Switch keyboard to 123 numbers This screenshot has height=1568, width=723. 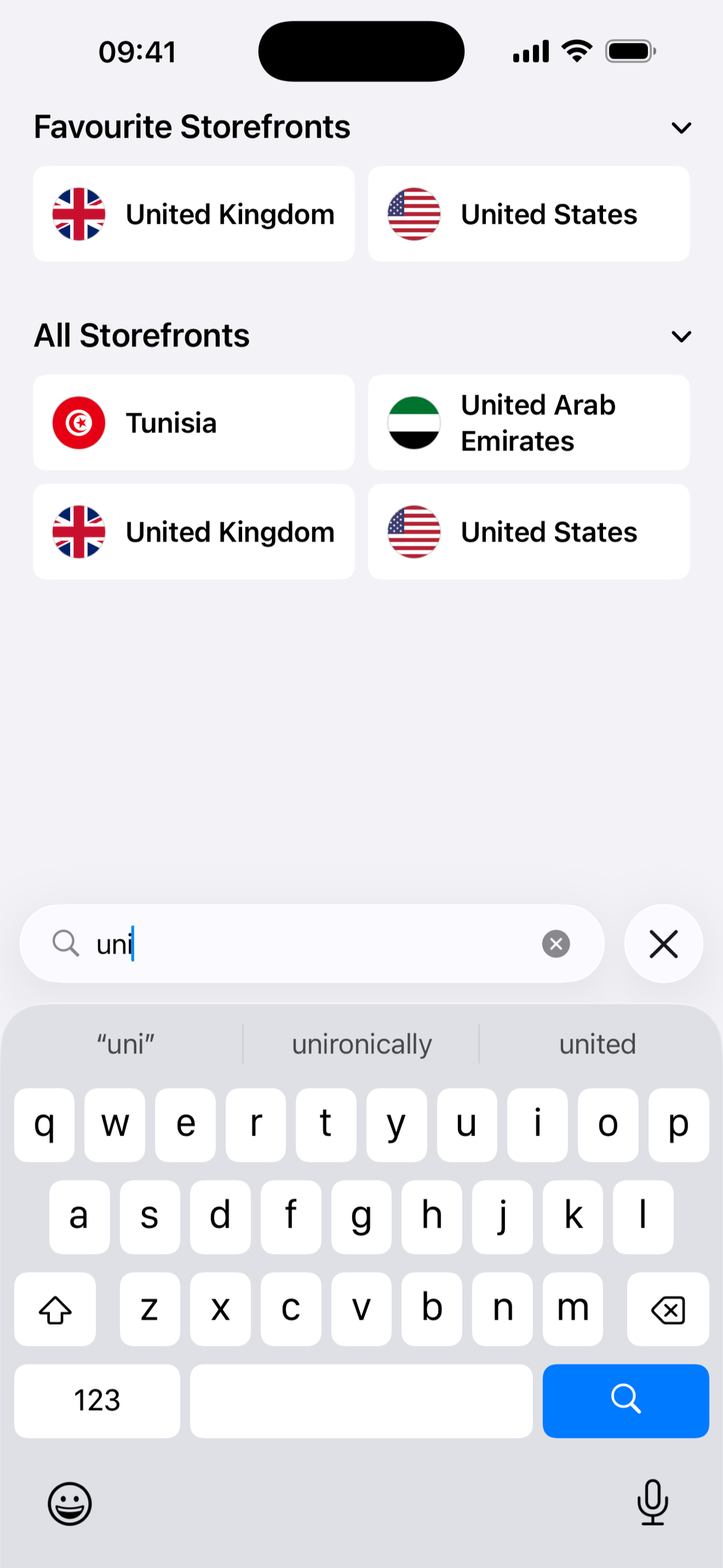click(97, 1401)
